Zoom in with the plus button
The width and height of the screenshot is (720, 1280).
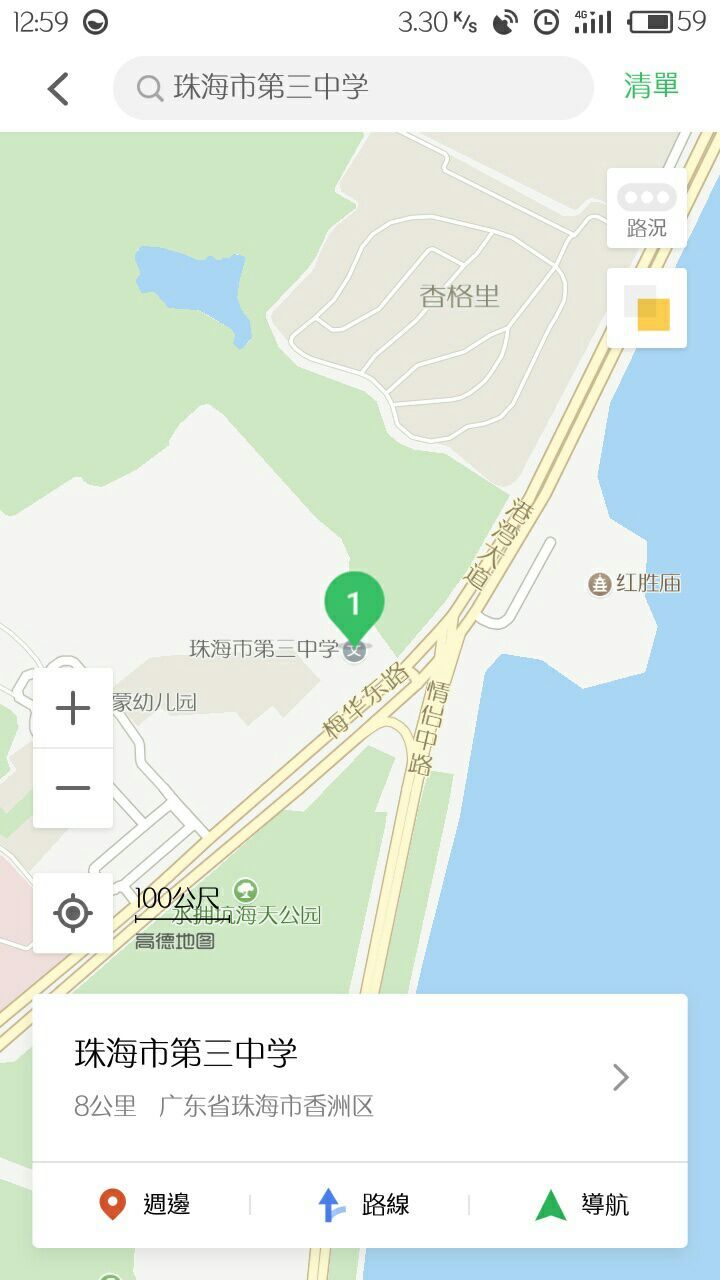(x=73, y=709)
